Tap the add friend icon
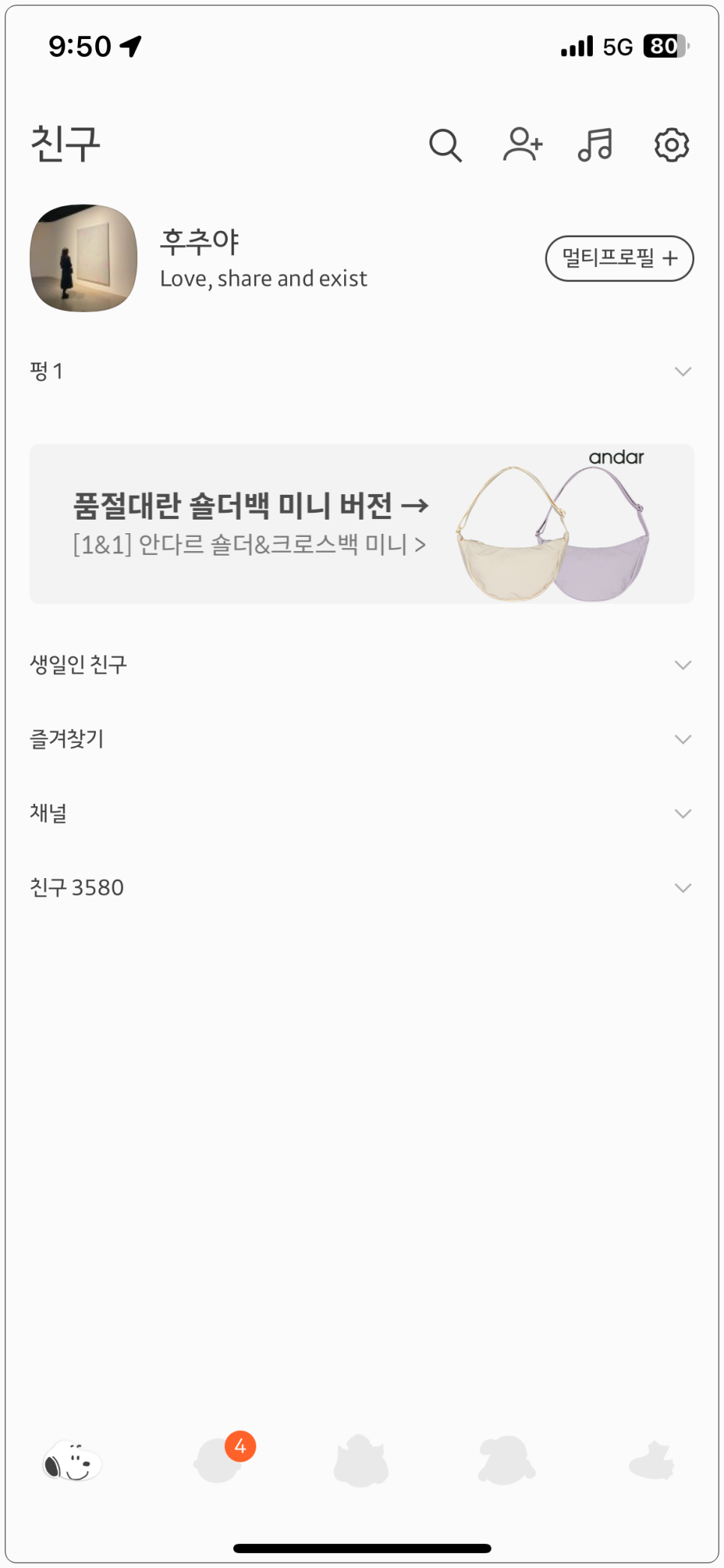Viewport: 724px width, 1568px height. 522,144
